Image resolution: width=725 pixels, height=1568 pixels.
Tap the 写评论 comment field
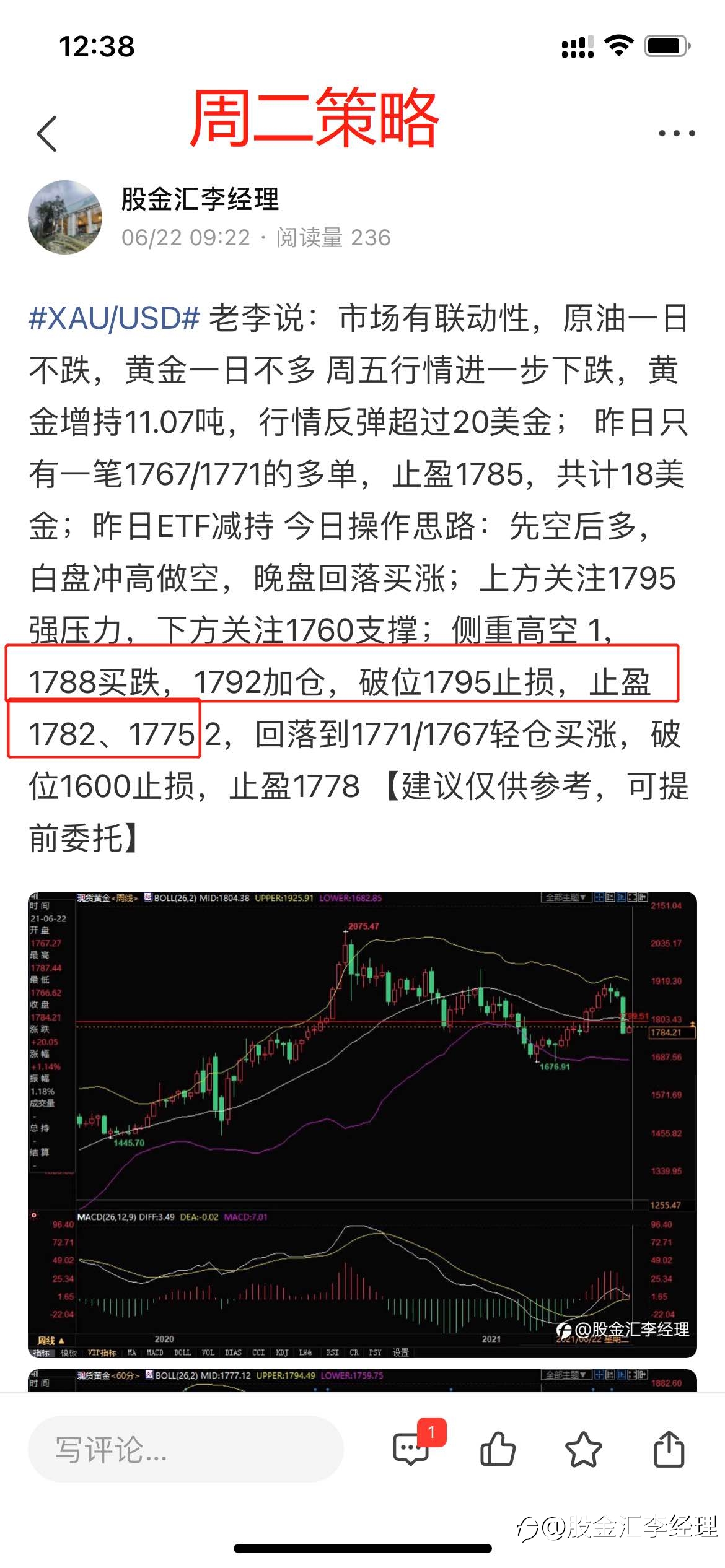tap(185, 1450)
